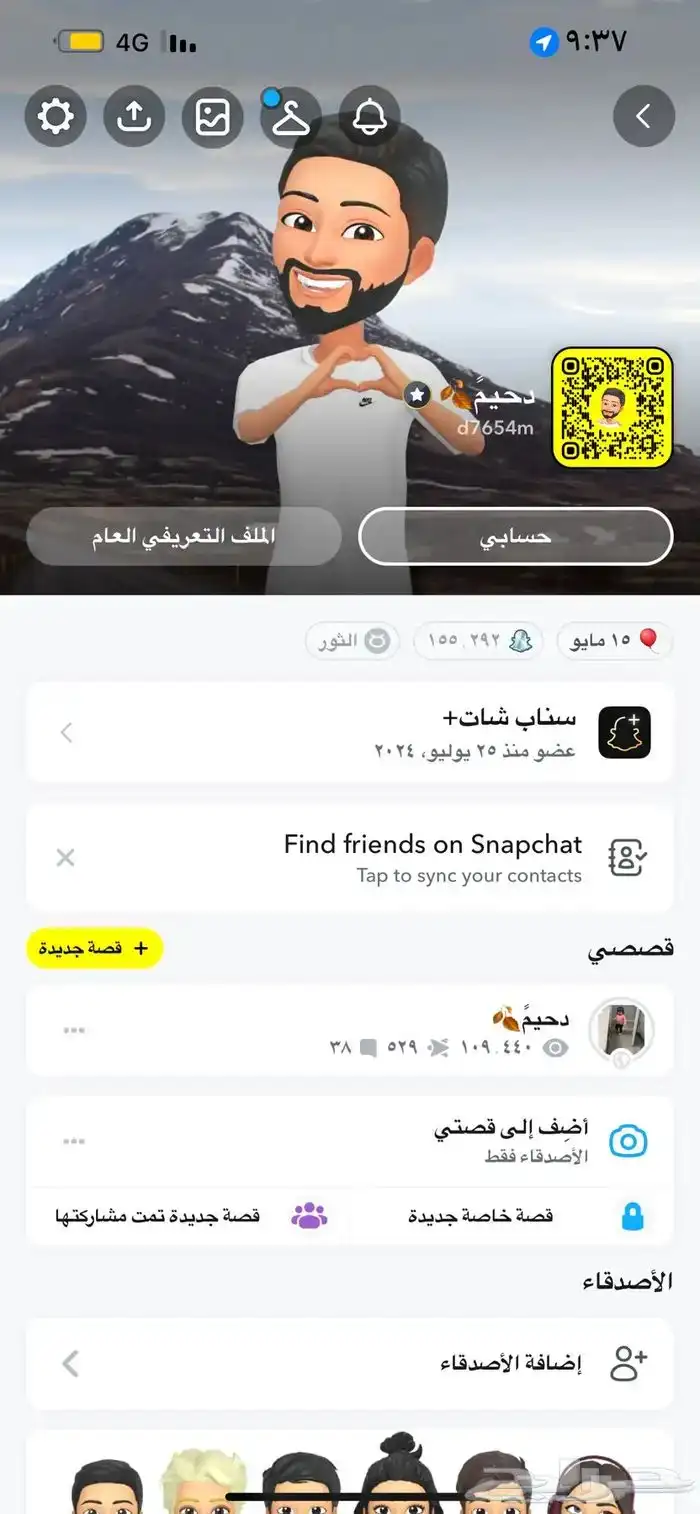Switch to the حسابي tab
700x1514 pixels.
click(515, 537)
